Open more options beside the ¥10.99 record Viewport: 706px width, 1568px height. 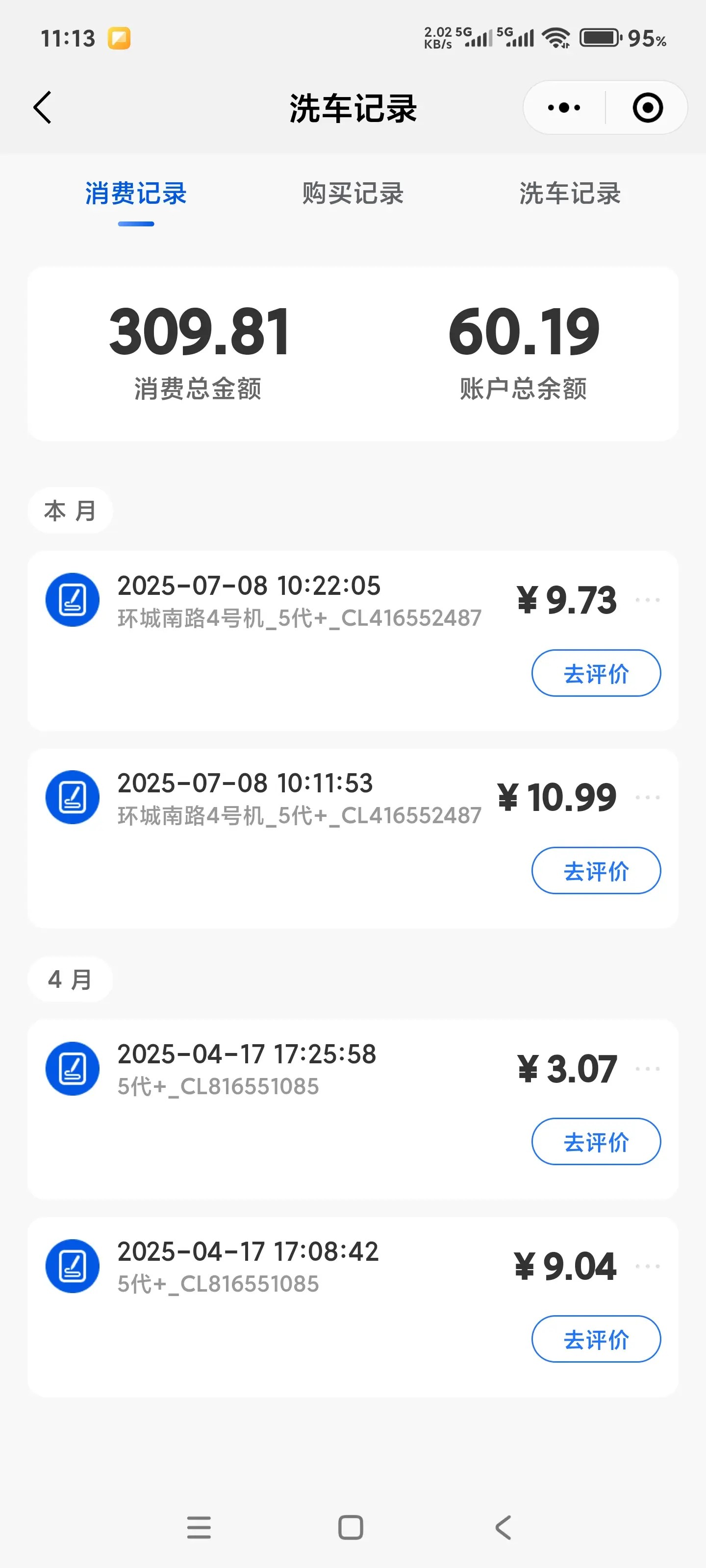(648, 797)
